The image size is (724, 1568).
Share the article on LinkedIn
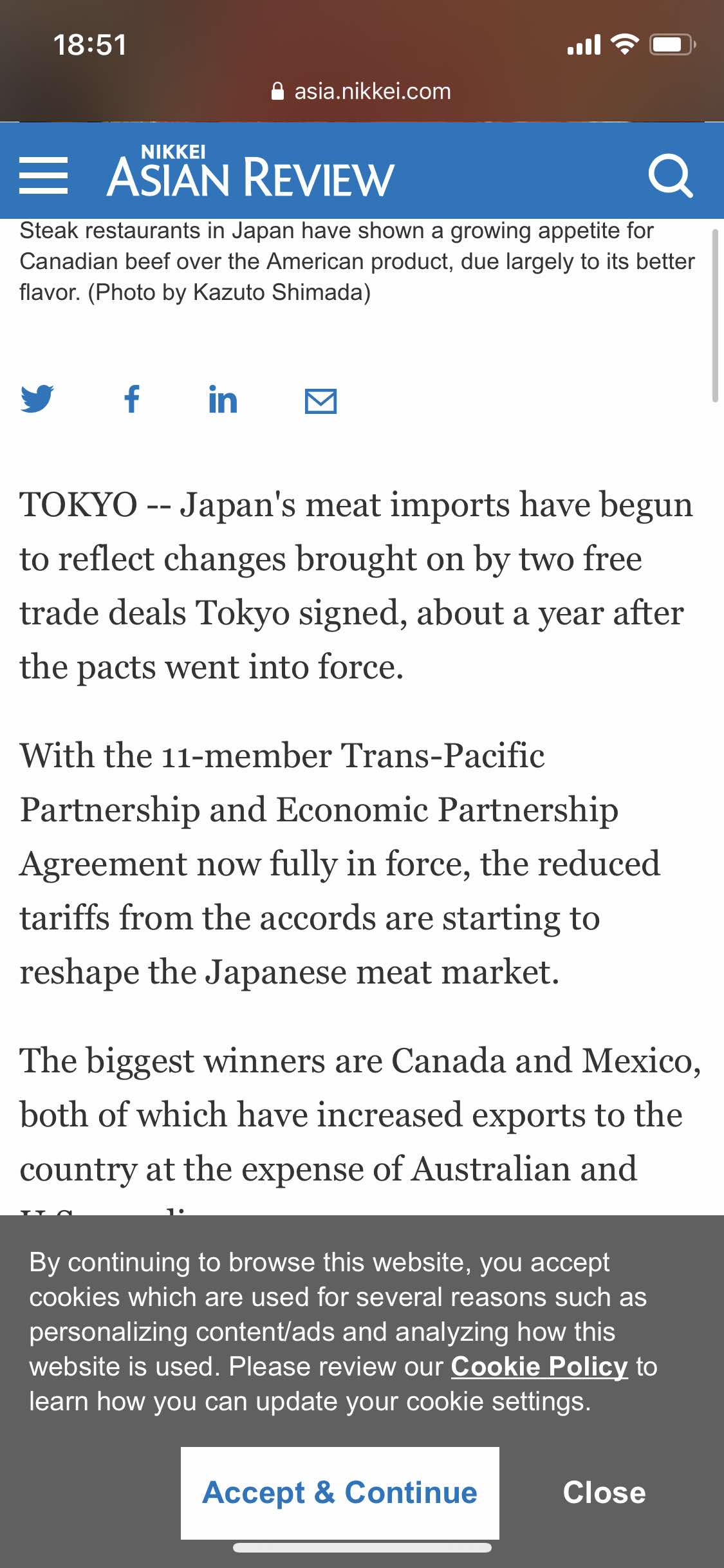[223, 400]
